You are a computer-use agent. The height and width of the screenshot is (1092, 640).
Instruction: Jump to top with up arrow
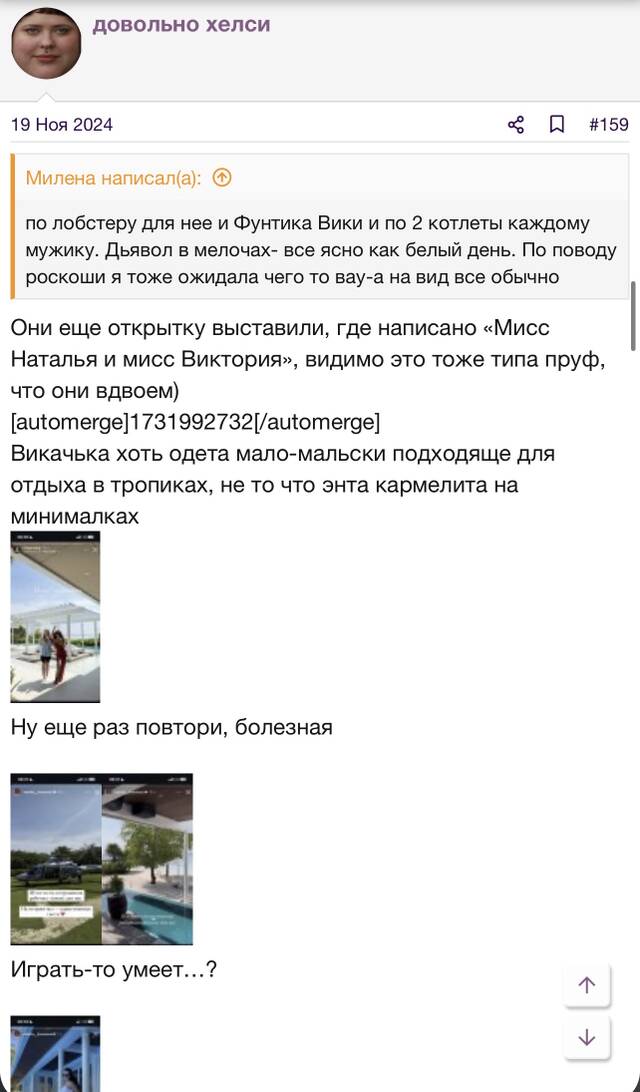[x=587, y=985]
